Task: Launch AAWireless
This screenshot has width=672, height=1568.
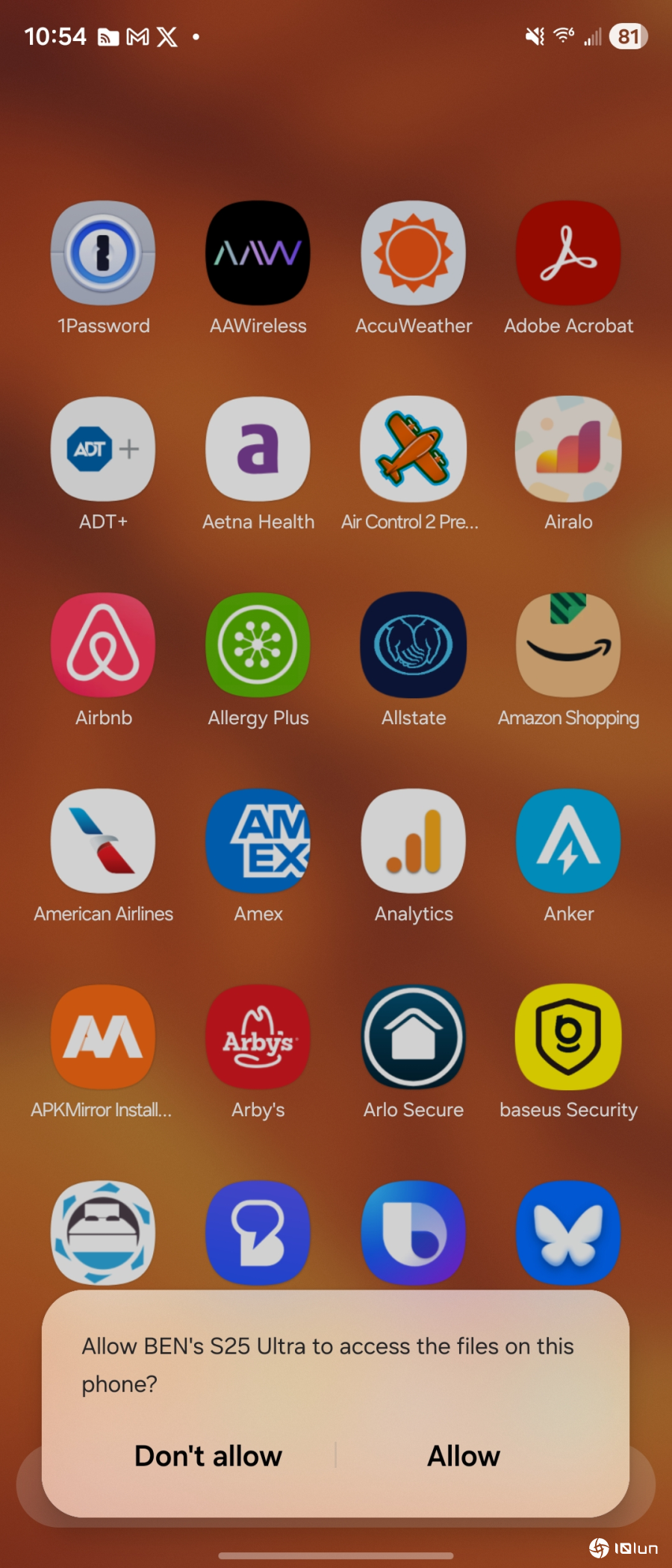Action: tap(258, 254)
